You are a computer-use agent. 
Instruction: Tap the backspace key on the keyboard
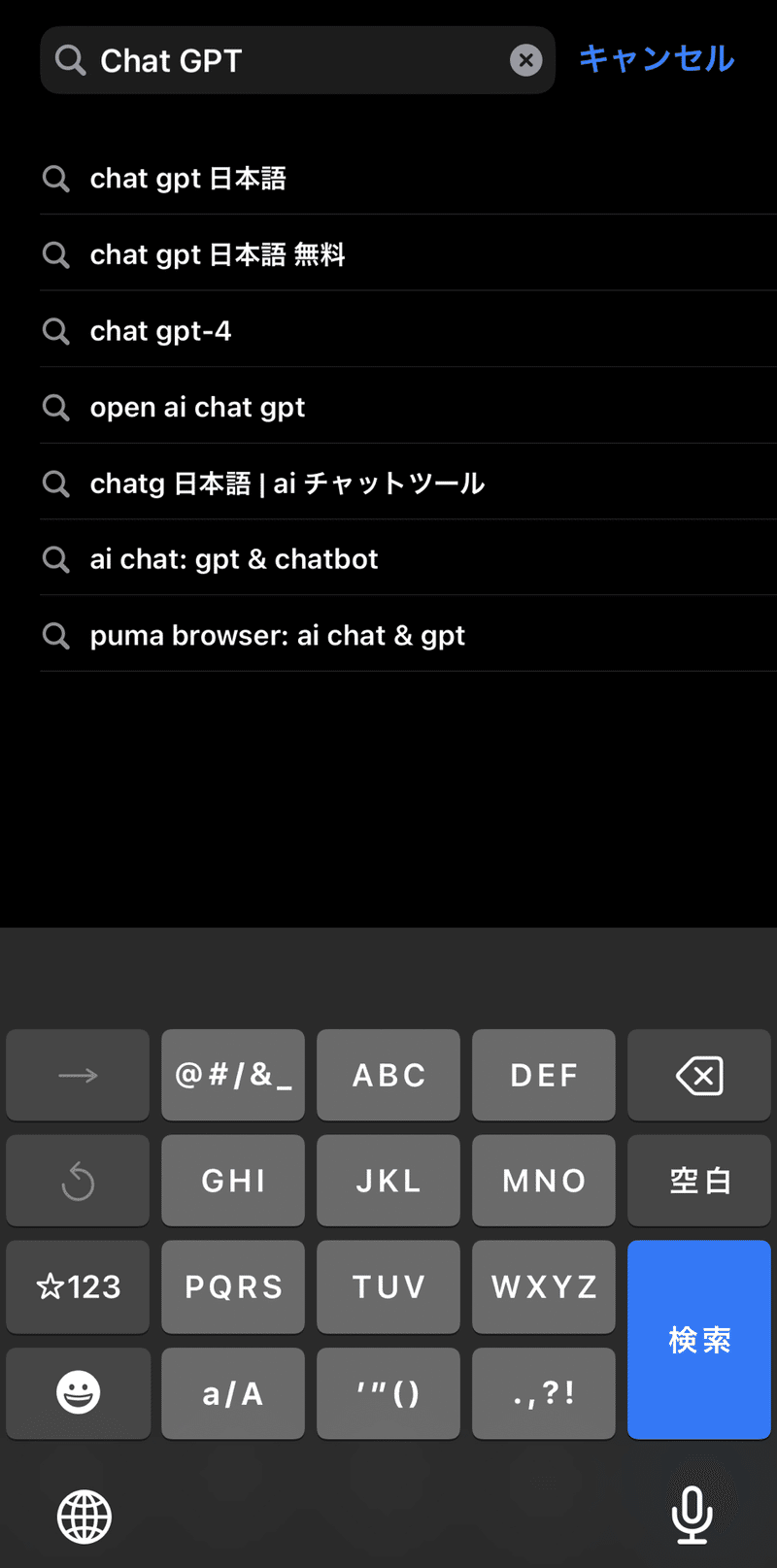(x=699, y=1076)
